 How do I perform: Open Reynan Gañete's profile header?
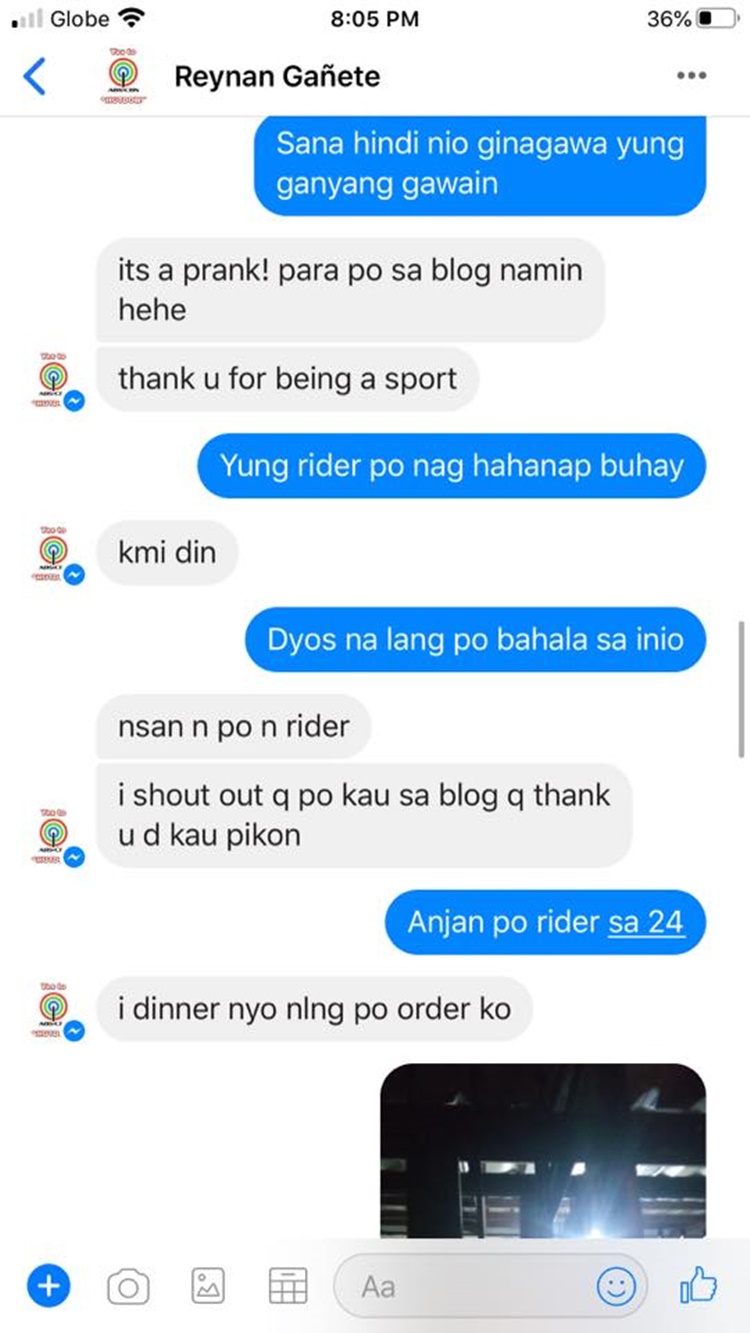tap(277, 76)
